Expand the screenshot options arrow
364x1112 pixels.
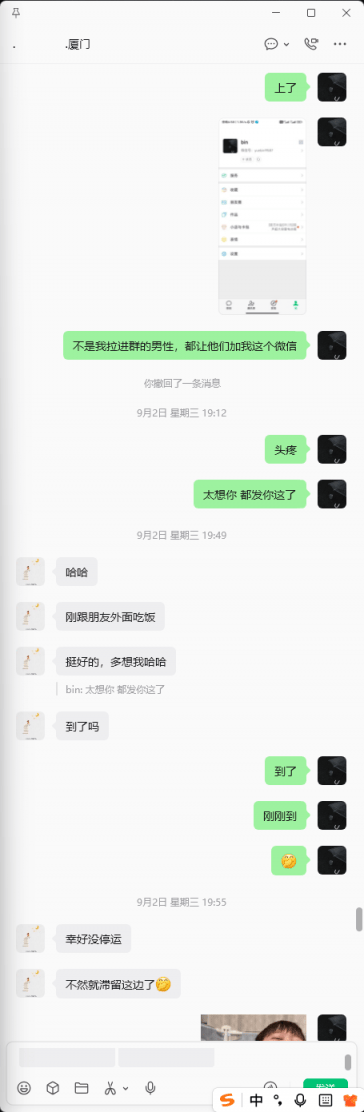click(x=126, y=1088)
